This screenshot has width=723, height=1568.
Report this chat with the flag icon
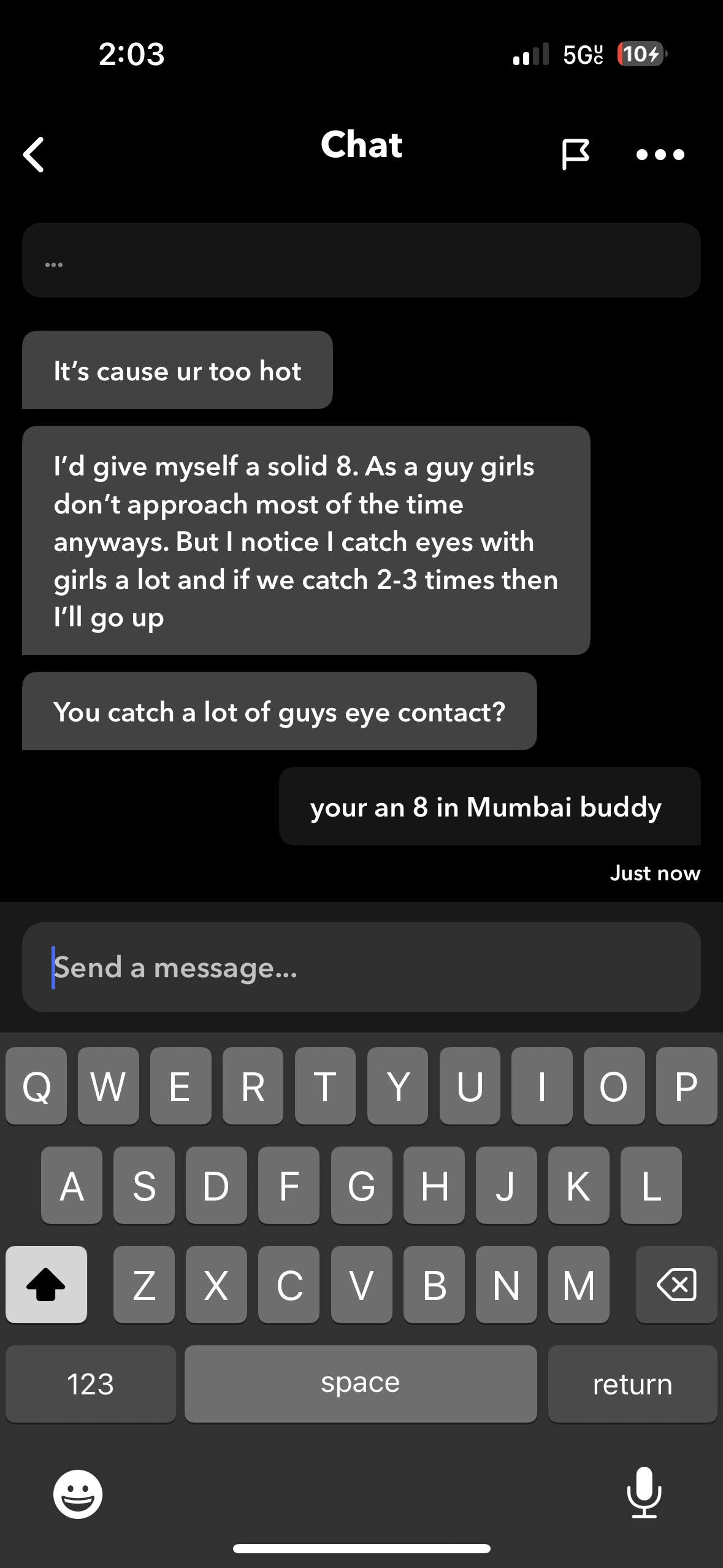[575, 153]
